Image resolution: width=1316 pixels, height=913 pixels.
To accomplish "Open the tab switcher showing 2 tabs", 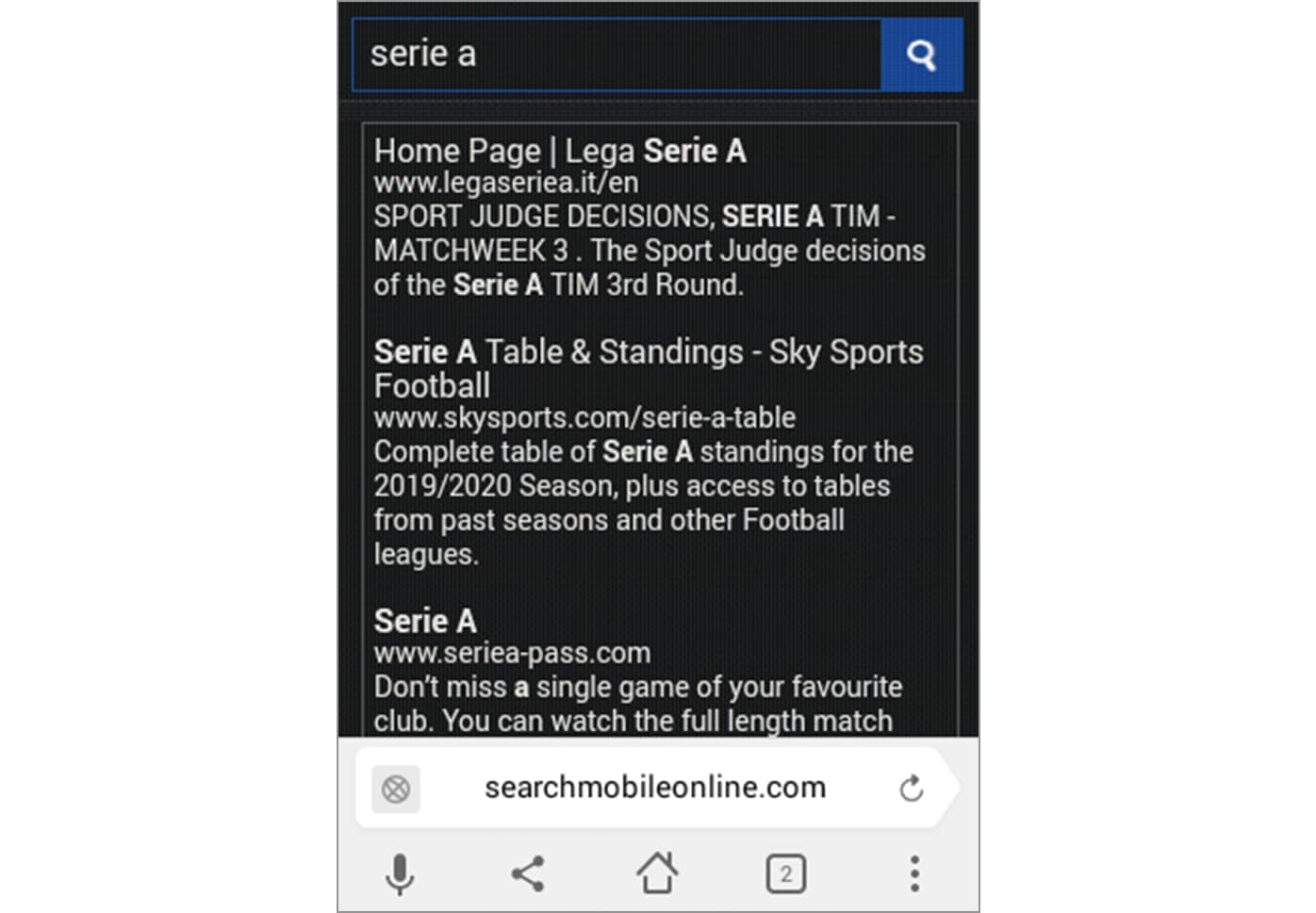I will [x=785, y=873].
